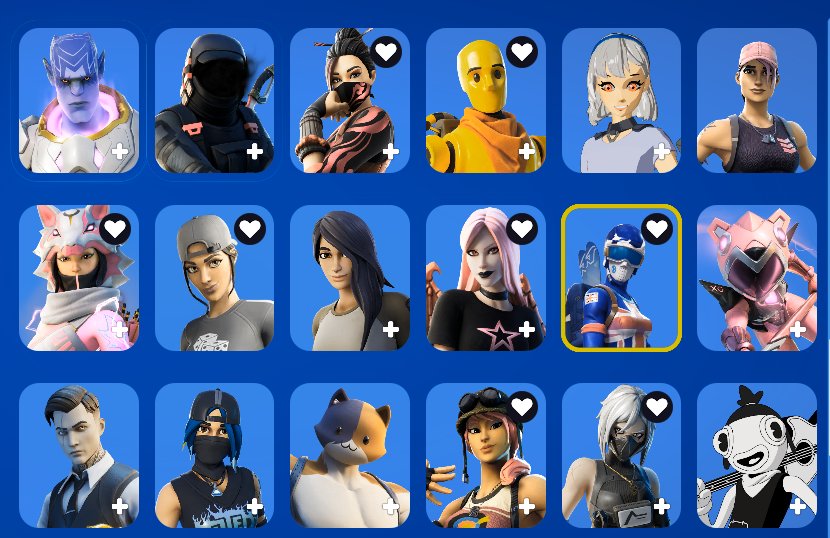This screenshot has width=830, height=538.
Task: Pick the muscular calico cat outfit
Action: click(x=349, y=455)
